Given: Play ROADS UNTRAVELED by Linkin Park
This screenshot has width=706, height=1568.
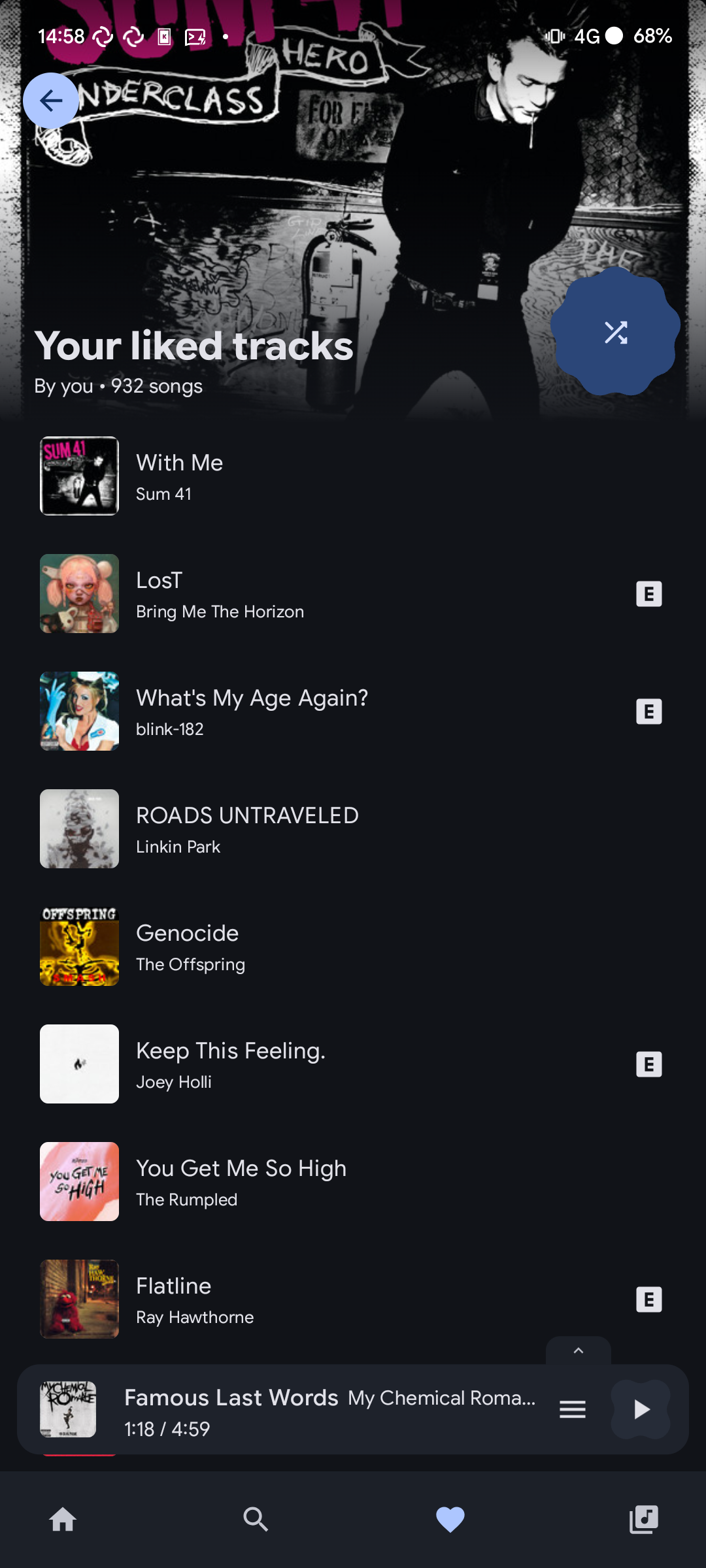Looking at the screenshot, I should [x=353, y=829].
